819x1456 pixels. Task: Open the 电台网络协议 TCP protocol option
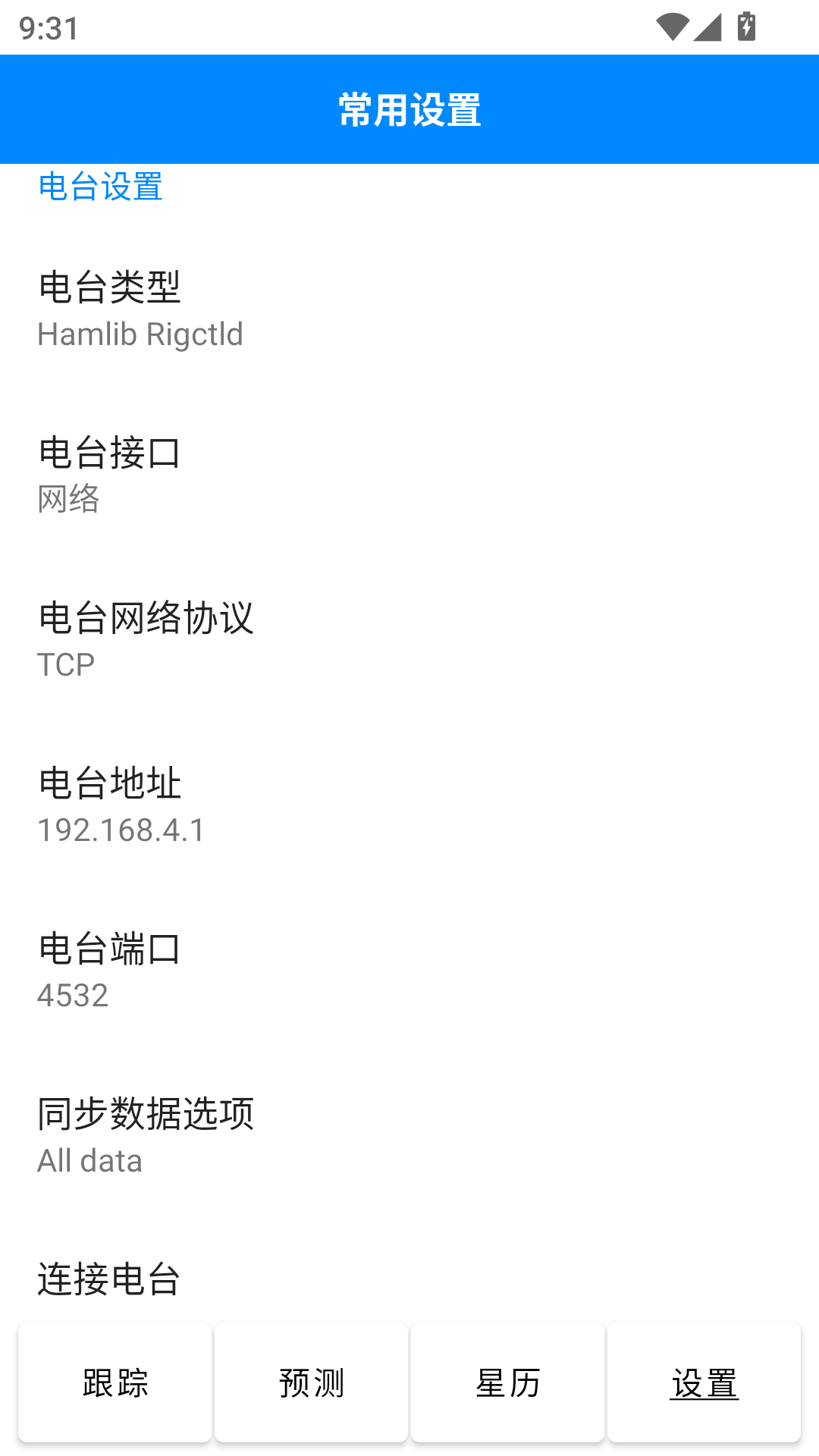pyautogui.click(x=409, y=640)
